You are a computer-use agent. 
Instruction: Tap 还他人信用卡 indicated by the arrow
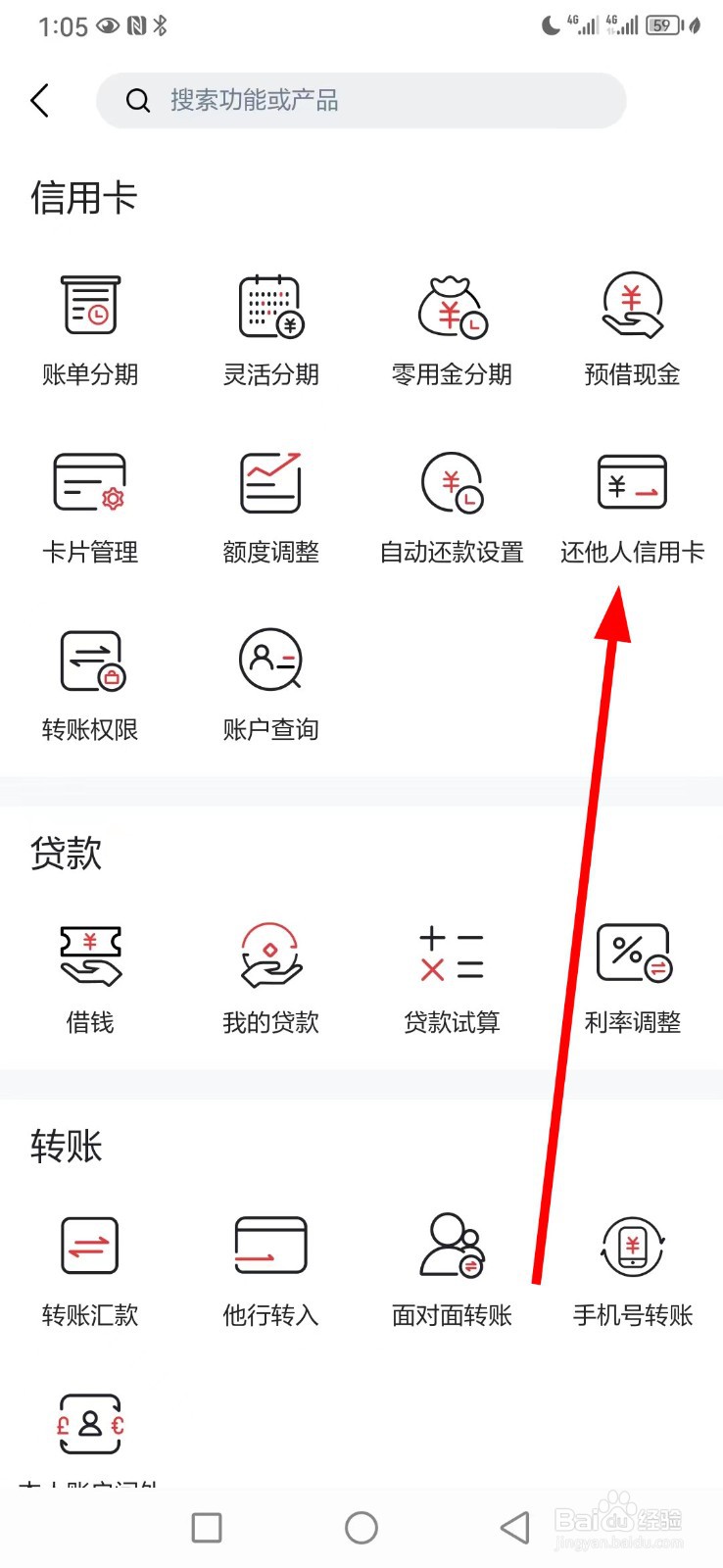632,505
